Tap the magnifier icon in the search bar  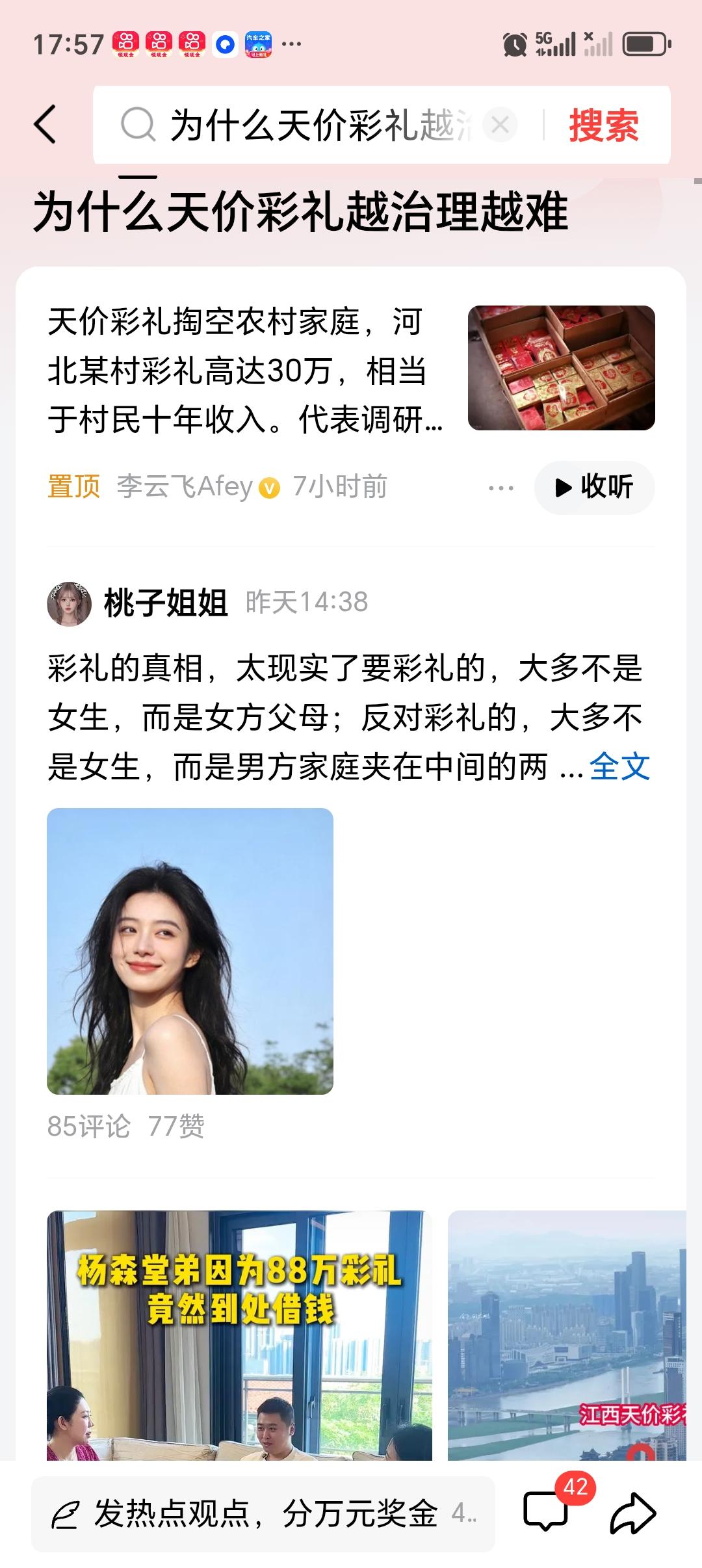(138, 124)
